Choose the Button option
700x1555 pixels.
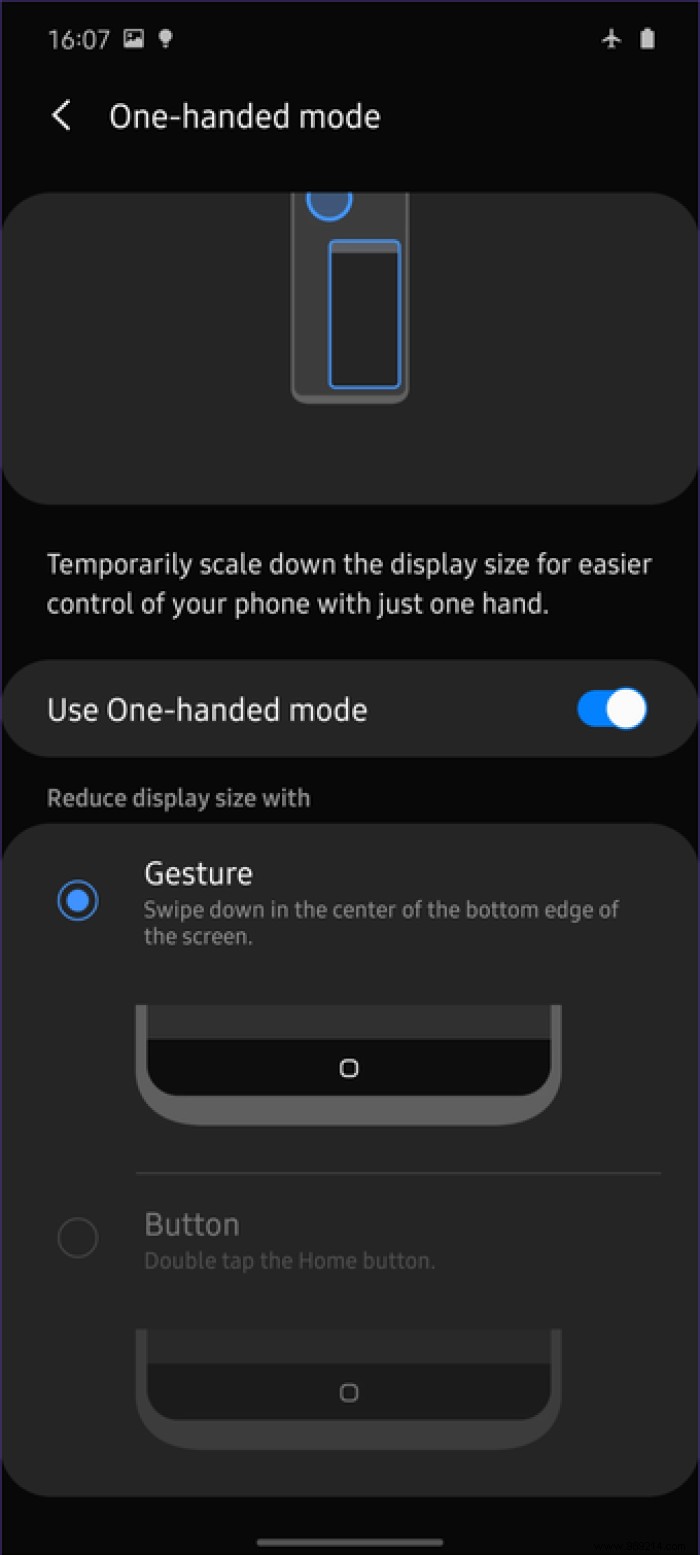tap(78, 1238)
